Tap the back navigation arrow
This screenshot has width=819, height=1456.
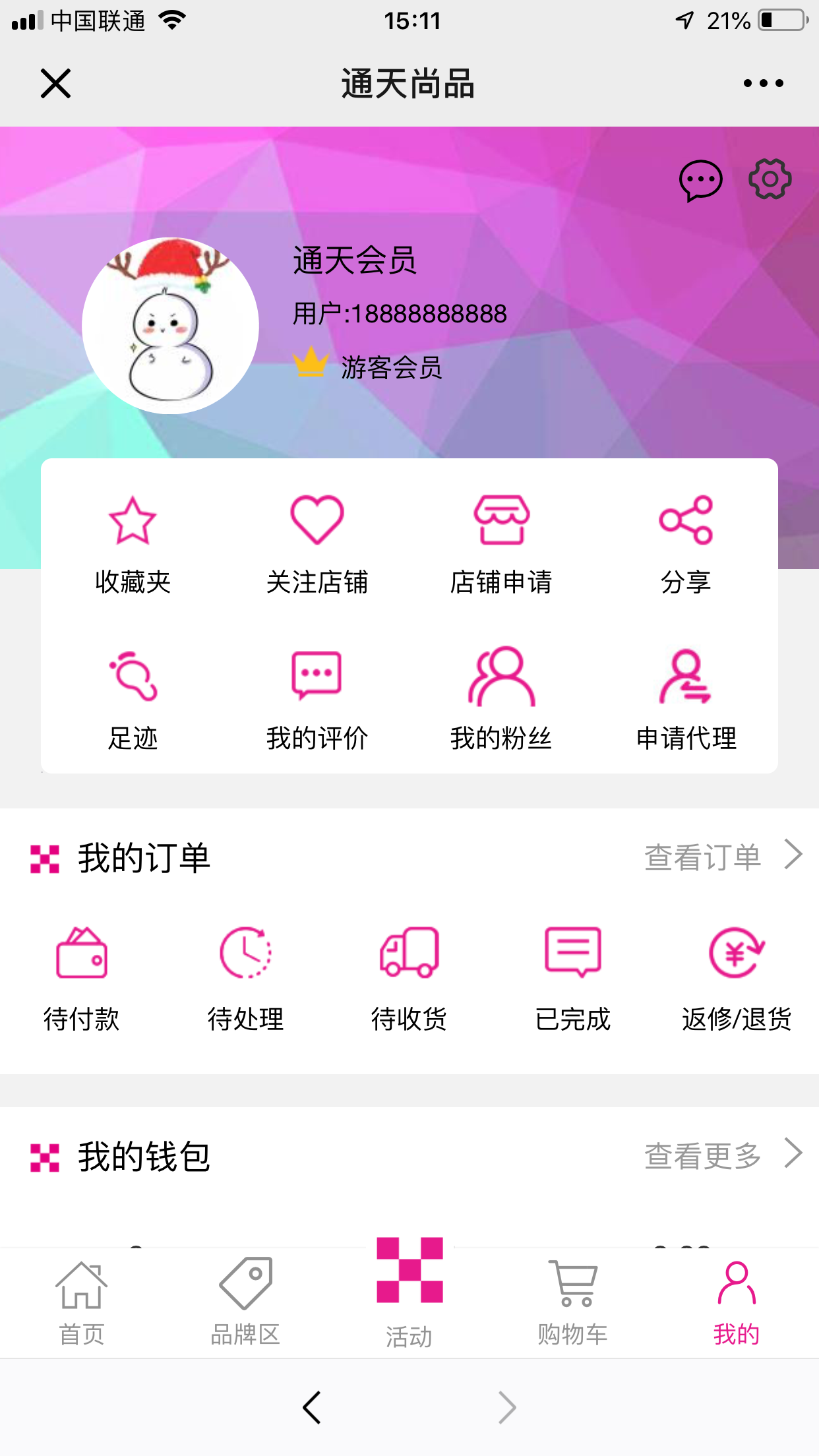pyautogui.click(x=311, y=1408)
